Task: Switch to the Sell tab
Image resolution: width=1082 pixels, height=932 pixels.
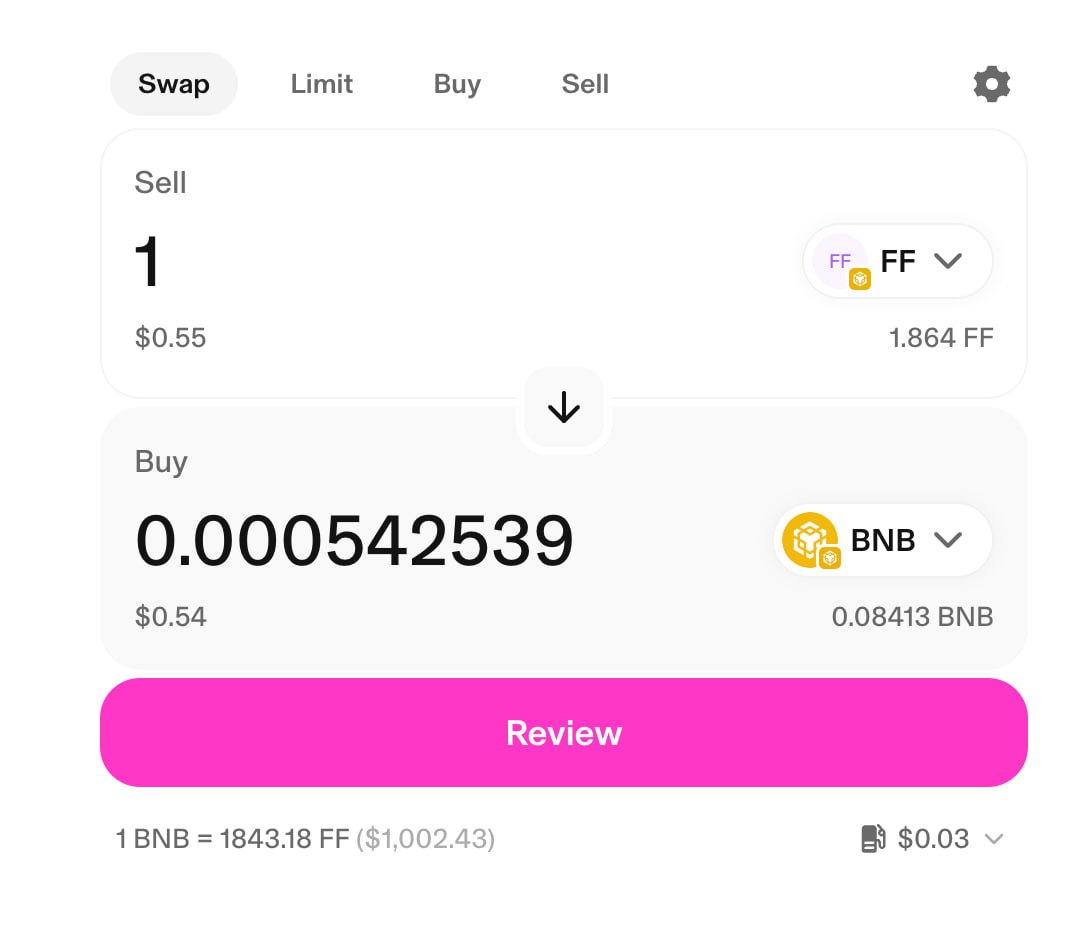Action: coord(585,84)
